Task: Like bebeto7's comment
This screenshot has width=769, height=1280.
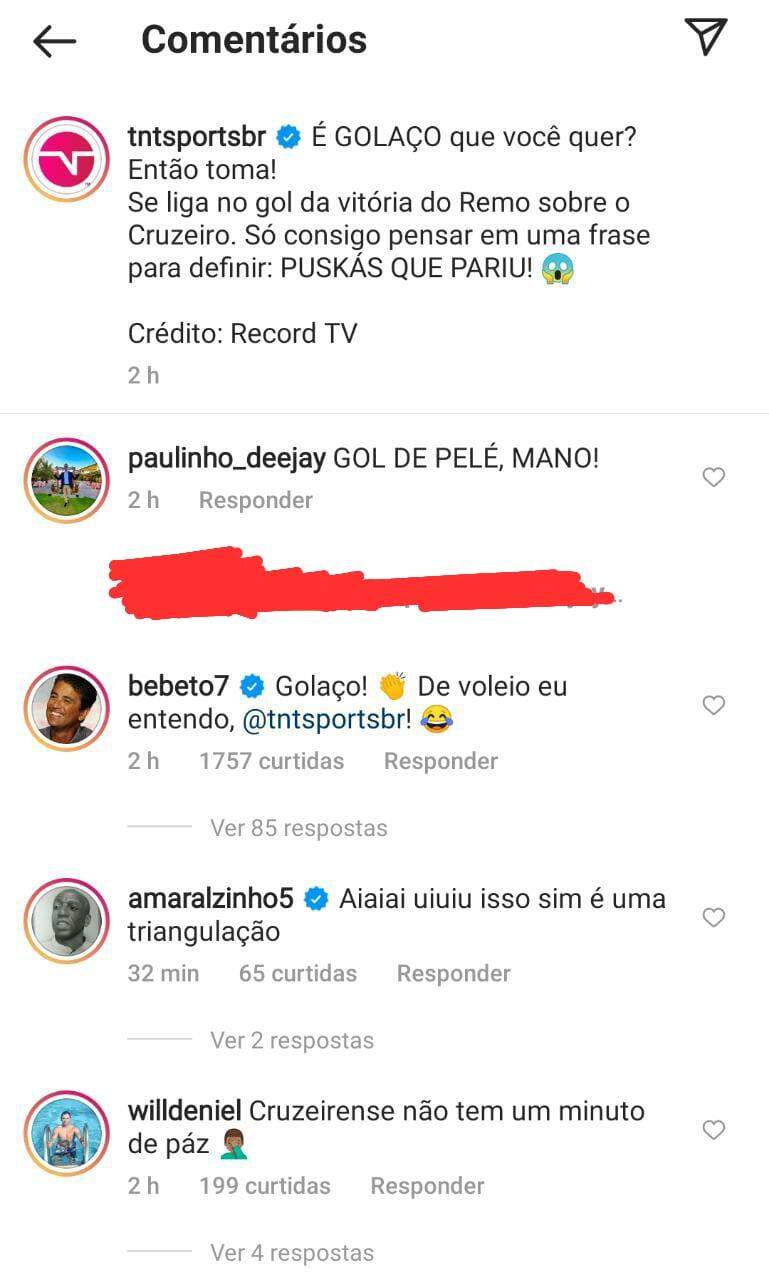Action: pos(713,705)
